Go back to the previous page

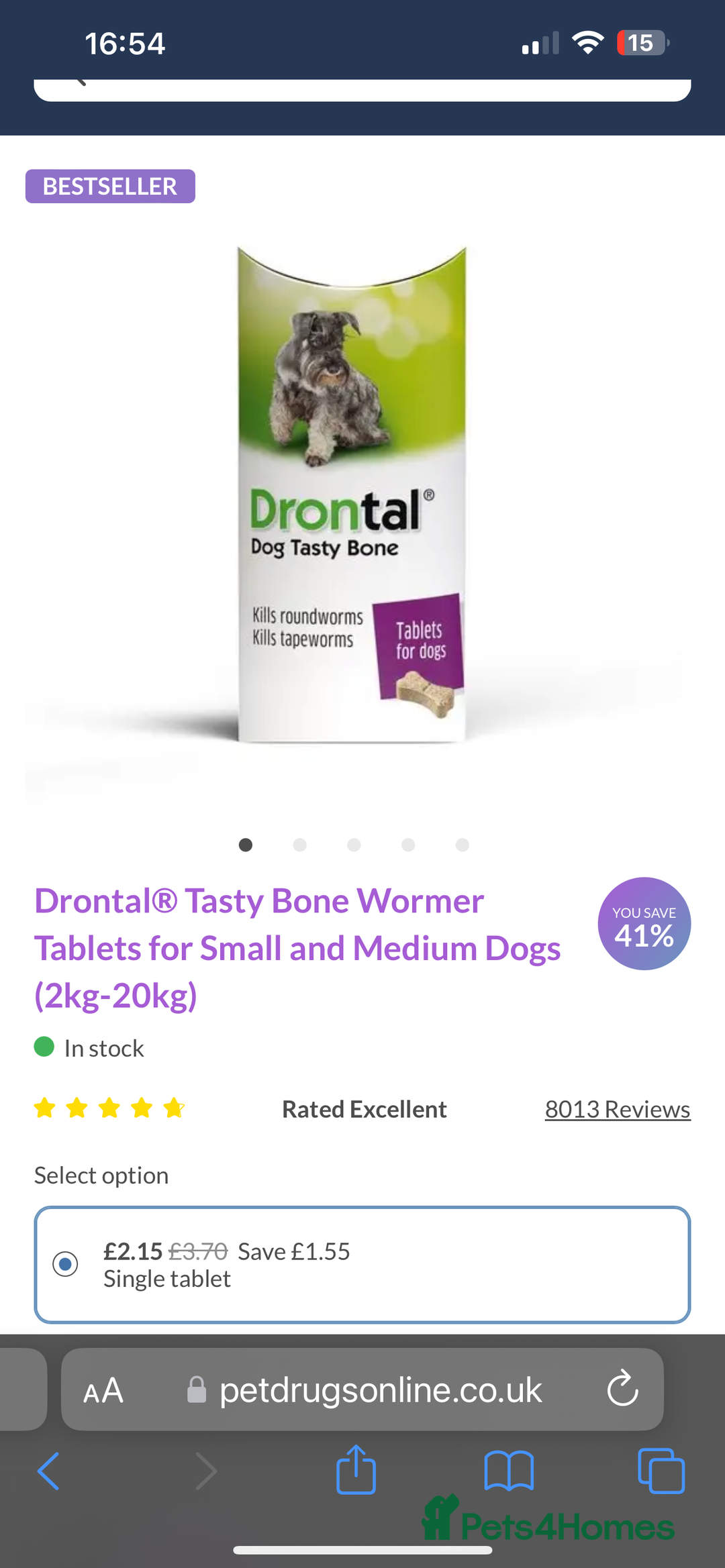coord(48,1471)
